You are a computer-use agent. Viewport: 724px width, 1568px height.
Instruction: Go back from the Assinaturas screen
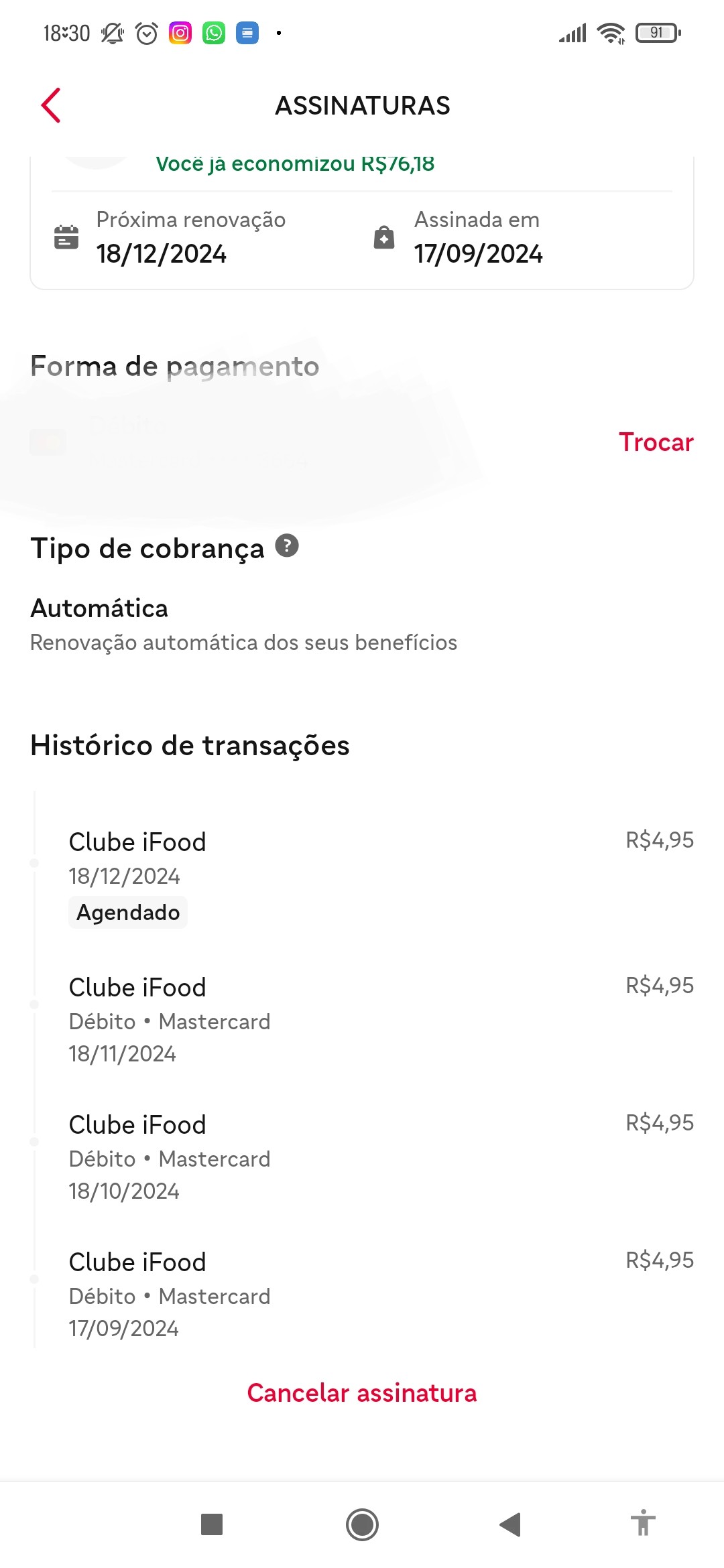point(51,105)
